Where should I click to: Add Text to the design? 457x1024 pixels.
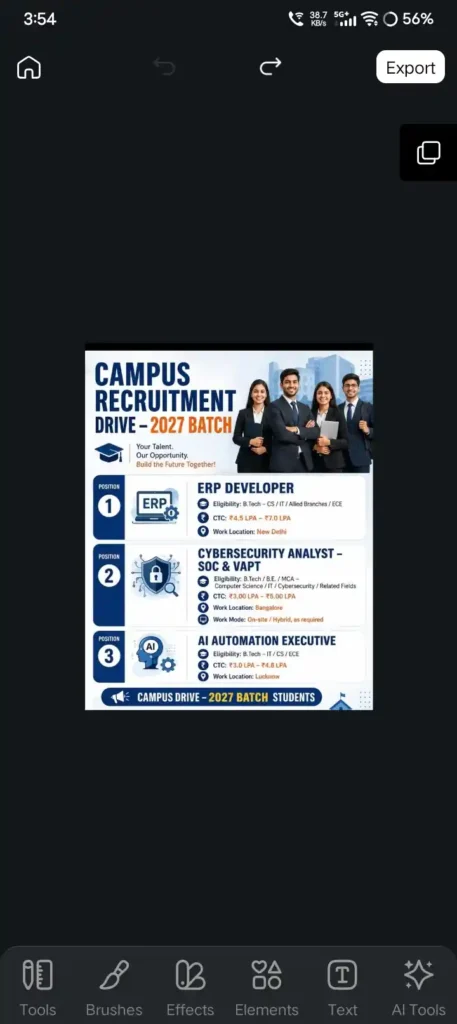click(x=342, y=987)
